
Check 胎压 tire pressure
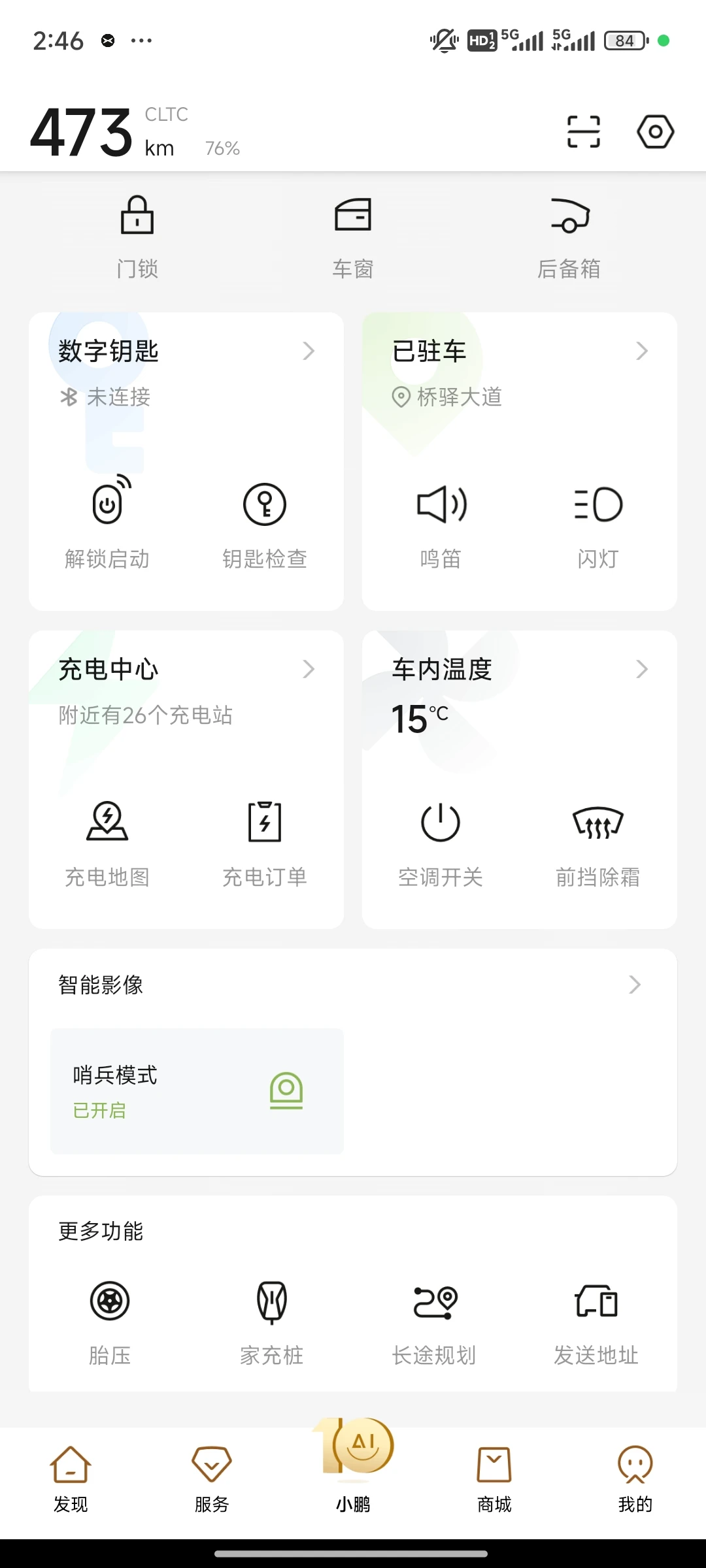pos(110,1323)
